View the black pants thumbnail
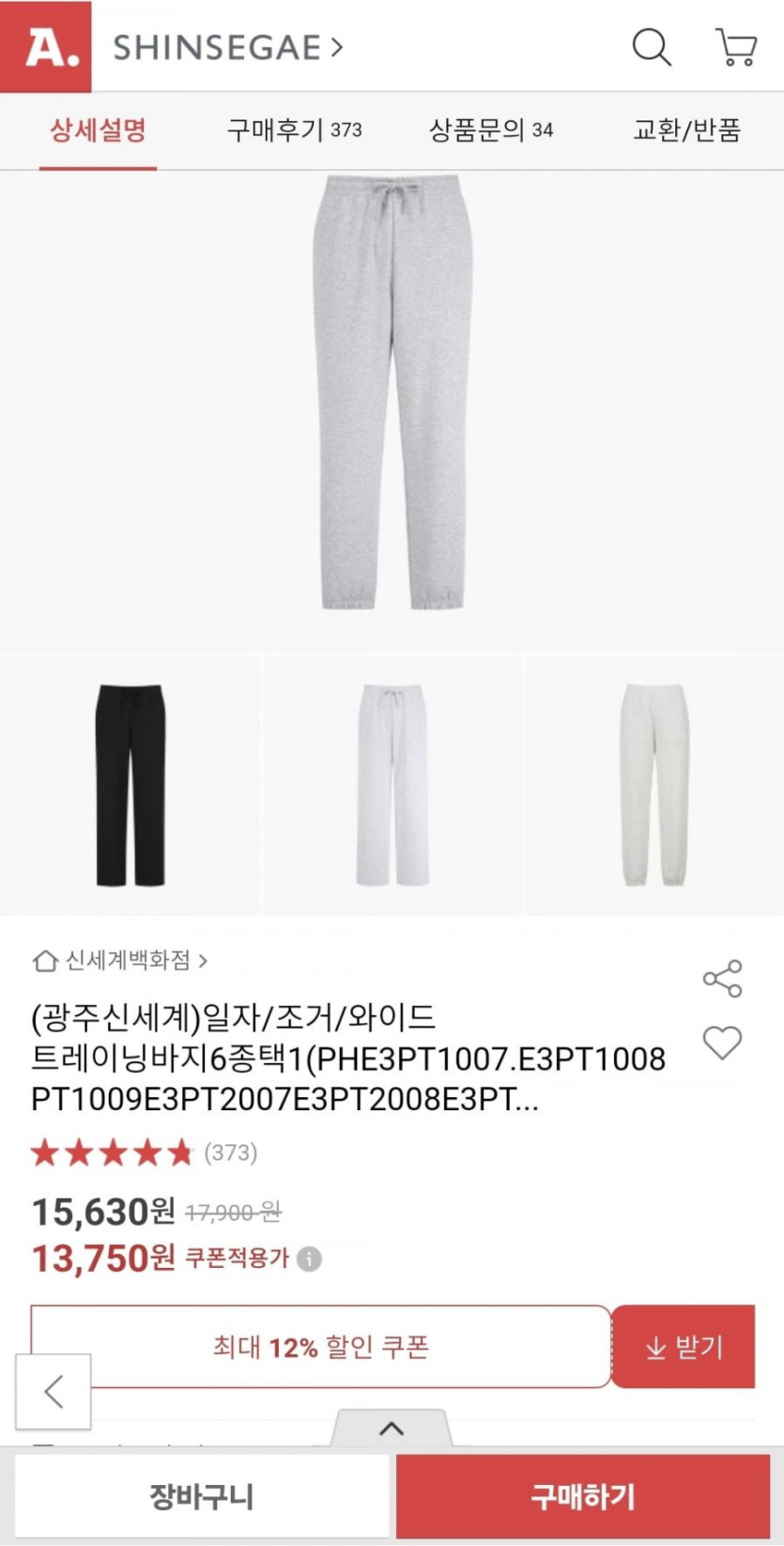The image size is (784, 1546). (130, 784)
